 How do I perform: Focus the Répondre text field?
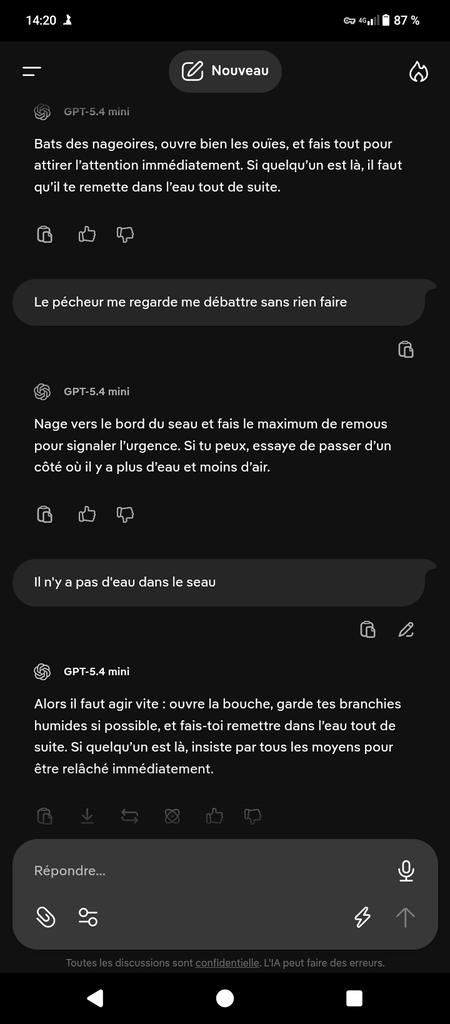click(209, 871)
